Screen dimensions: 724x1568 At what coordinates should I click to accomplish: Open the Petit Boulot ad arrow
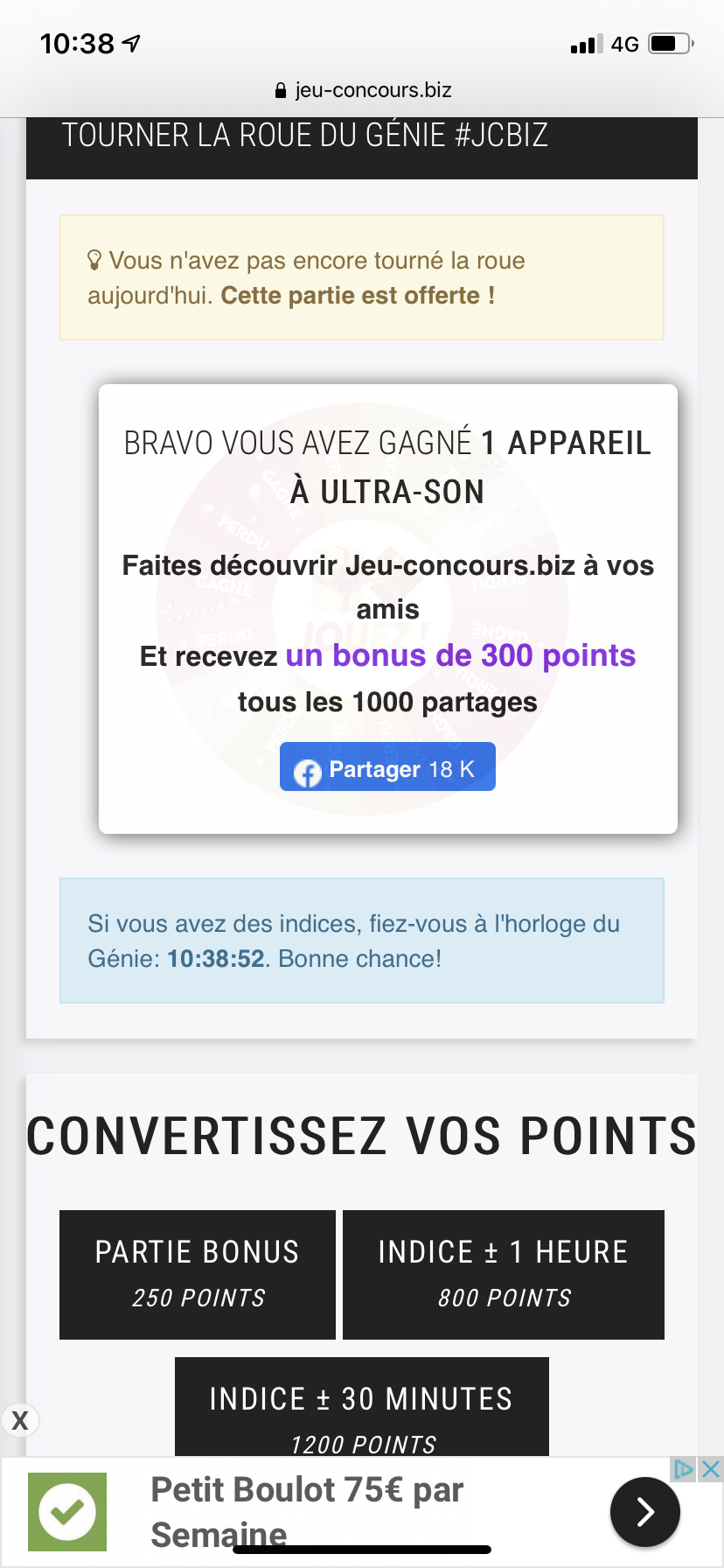tap(644, 1511)
